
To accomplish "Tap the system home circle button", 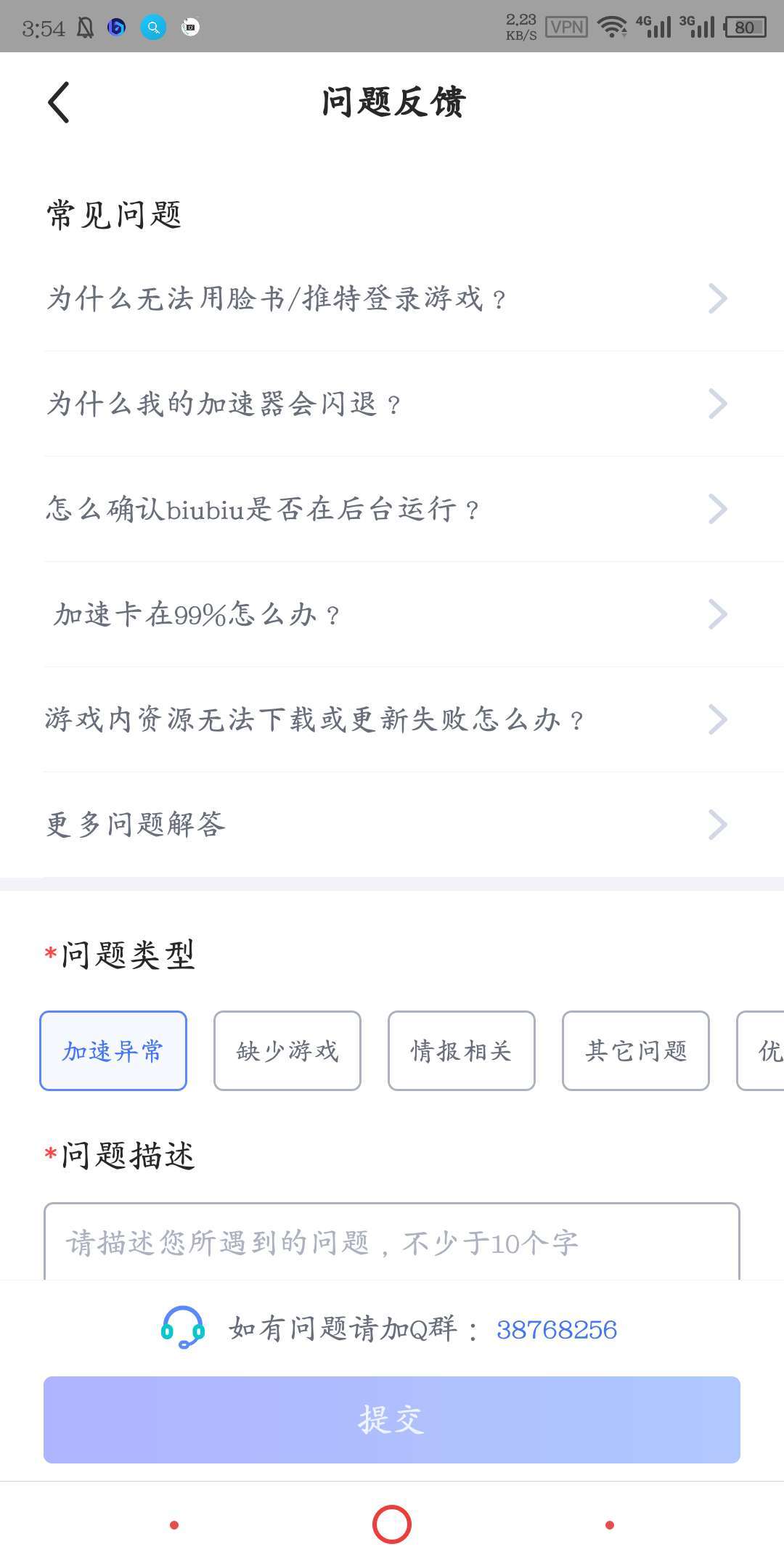I will (392, 1524).
